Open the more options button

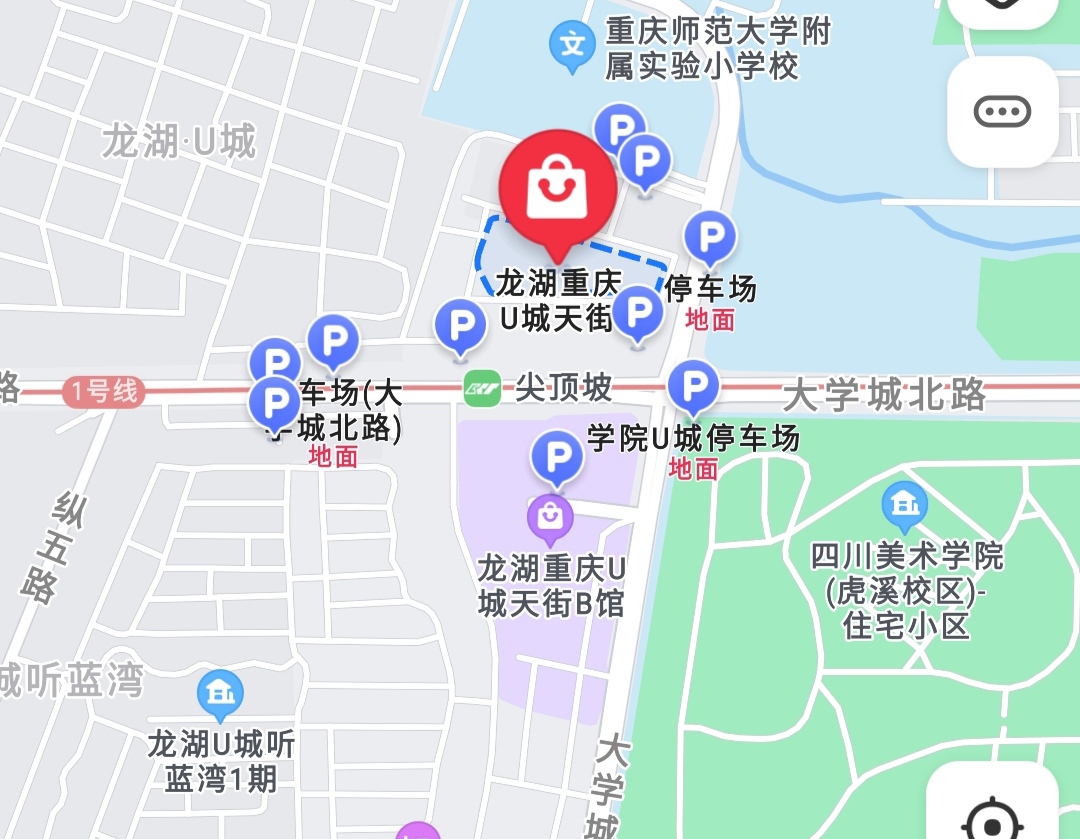1002,111
